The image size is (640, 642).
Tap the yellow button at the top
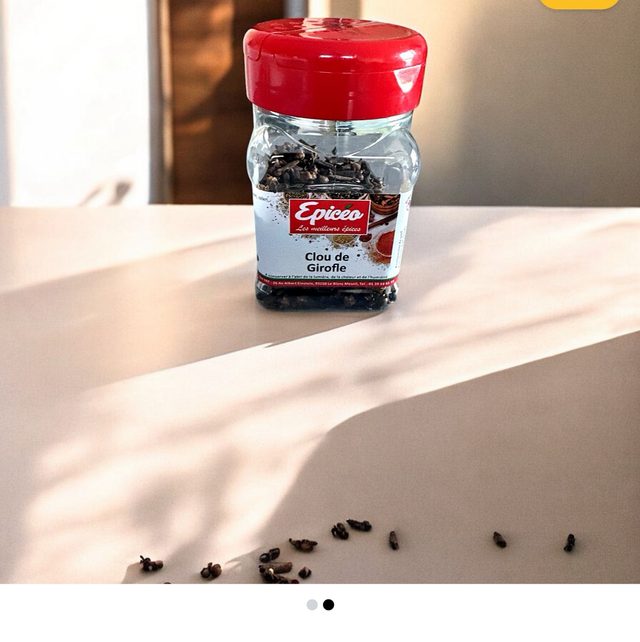click(x=580, y=4)
